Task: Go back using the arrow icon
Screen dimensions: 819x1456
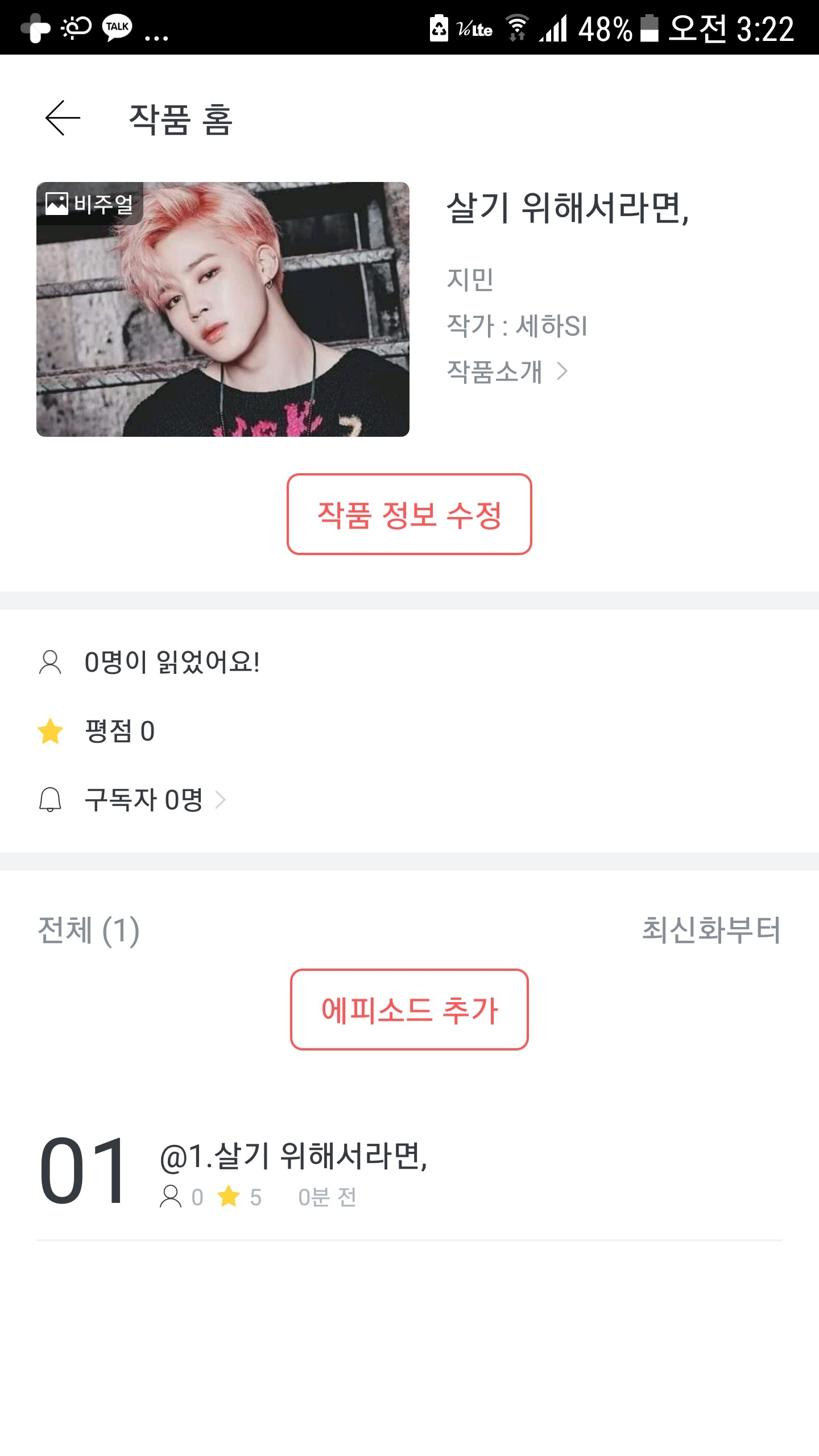Action: [63, 118]
